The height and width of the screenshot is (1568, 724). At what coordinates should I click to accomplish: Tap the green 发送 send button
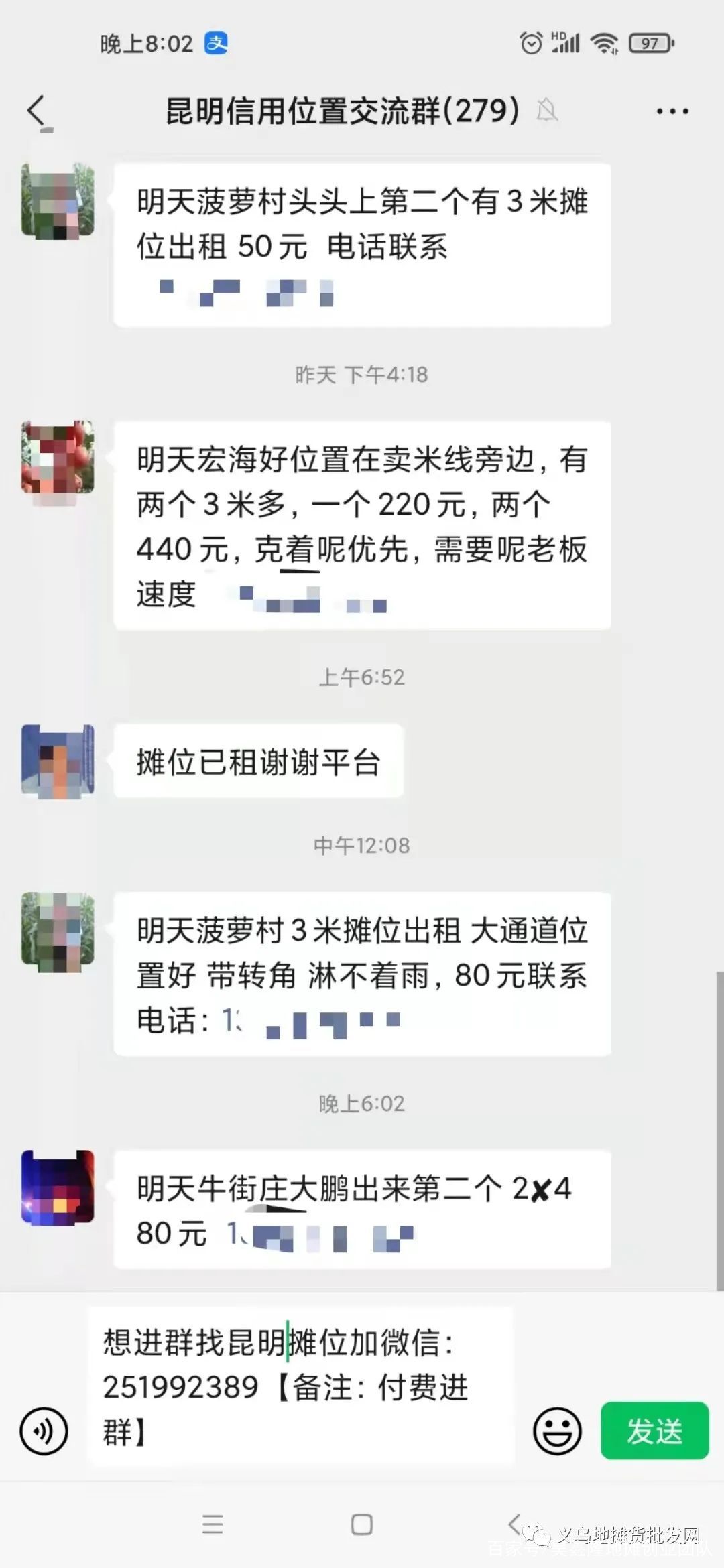tap(654, 1431)
